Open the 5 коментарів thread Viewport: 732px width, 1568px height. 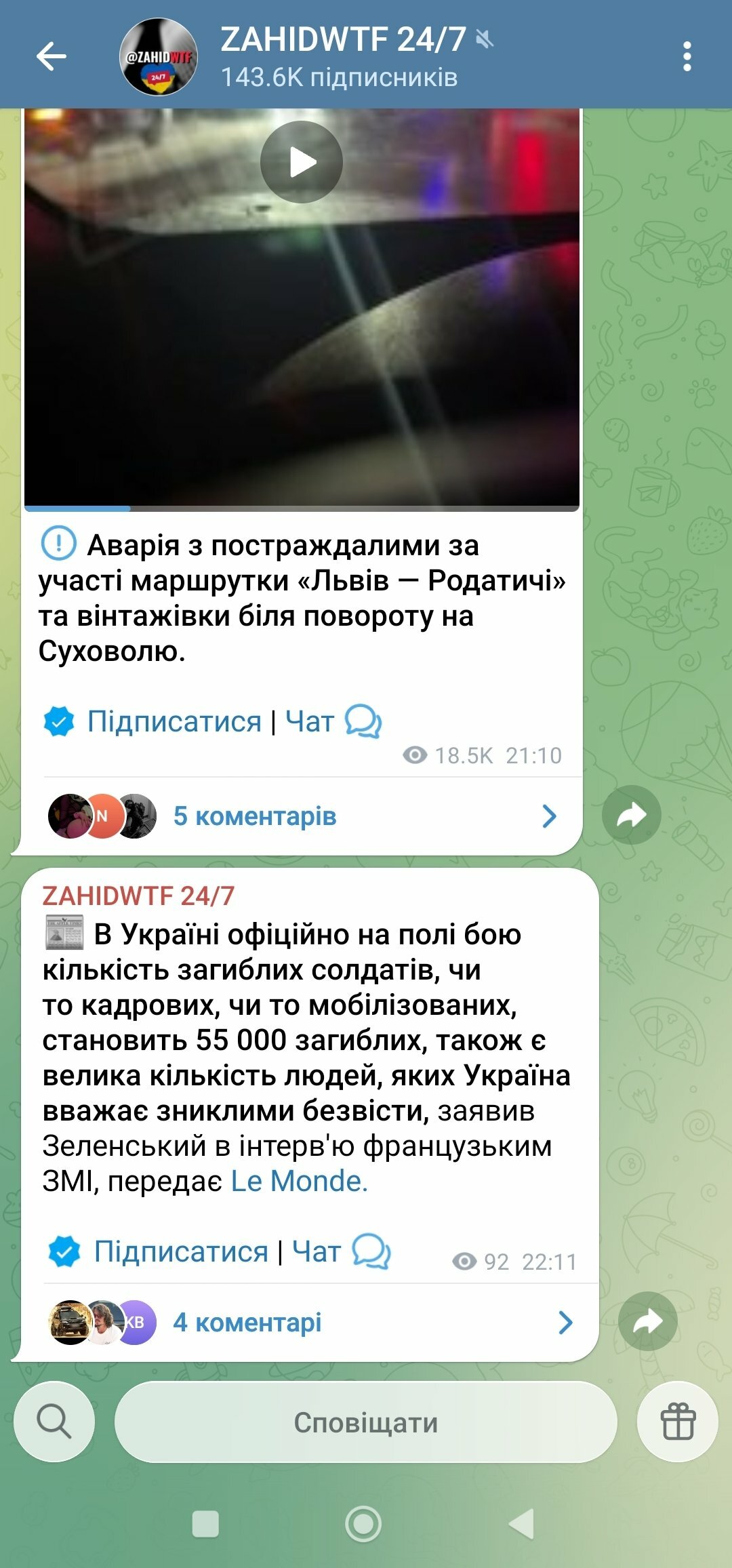point(255,816)
